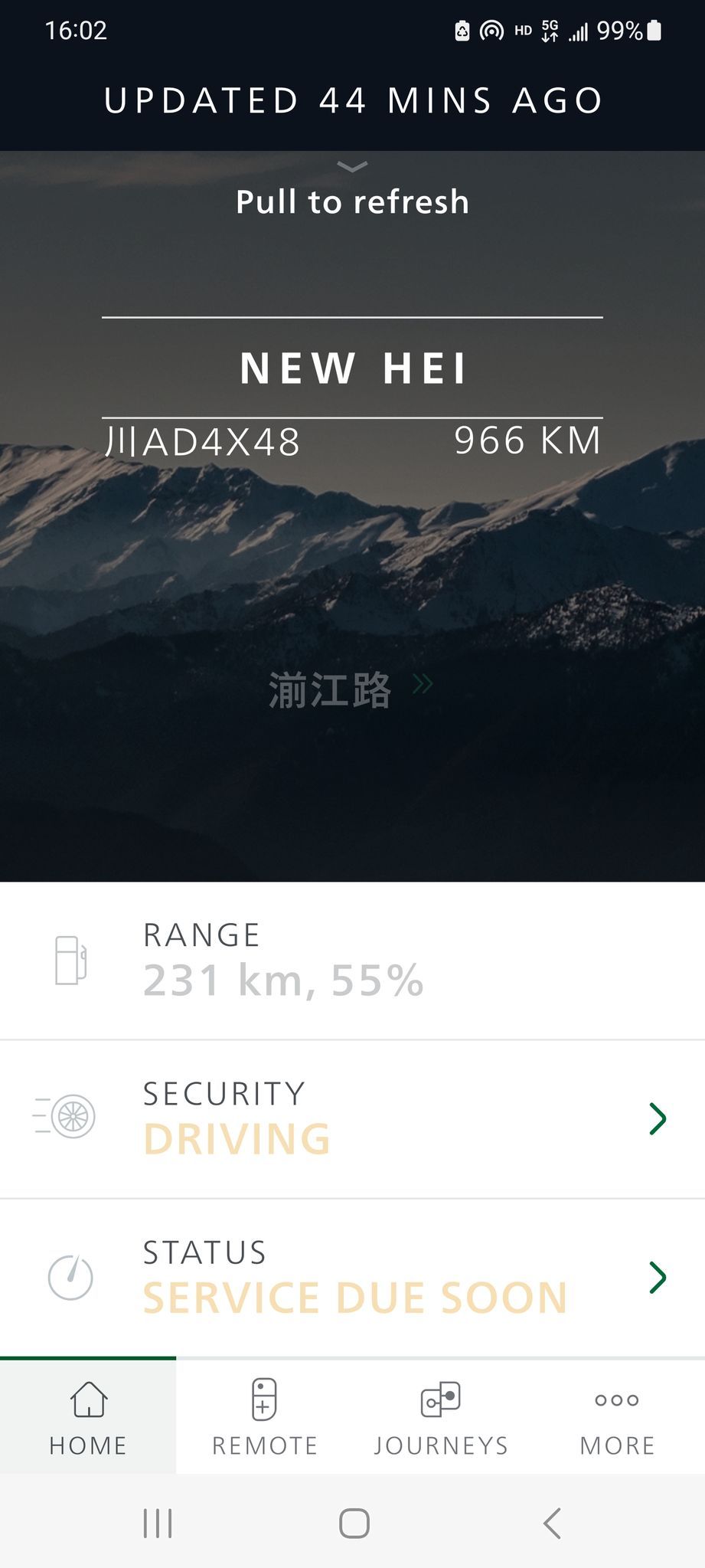The image size is (705, 1568).
Task: Open the Security Driving details
Action: (x=352, y=1119)
